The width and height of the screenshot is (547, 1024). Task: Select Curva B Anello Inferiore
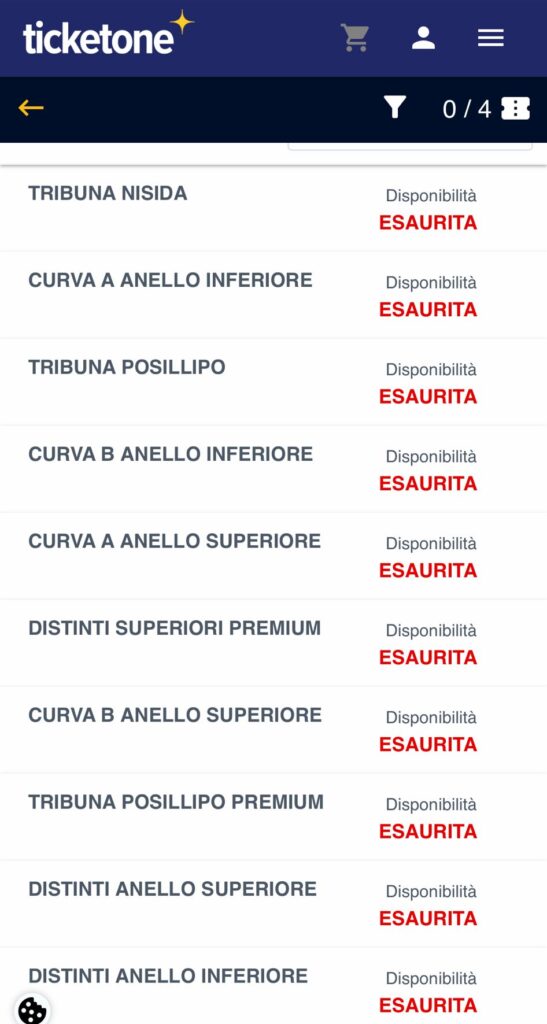[274, 469]
